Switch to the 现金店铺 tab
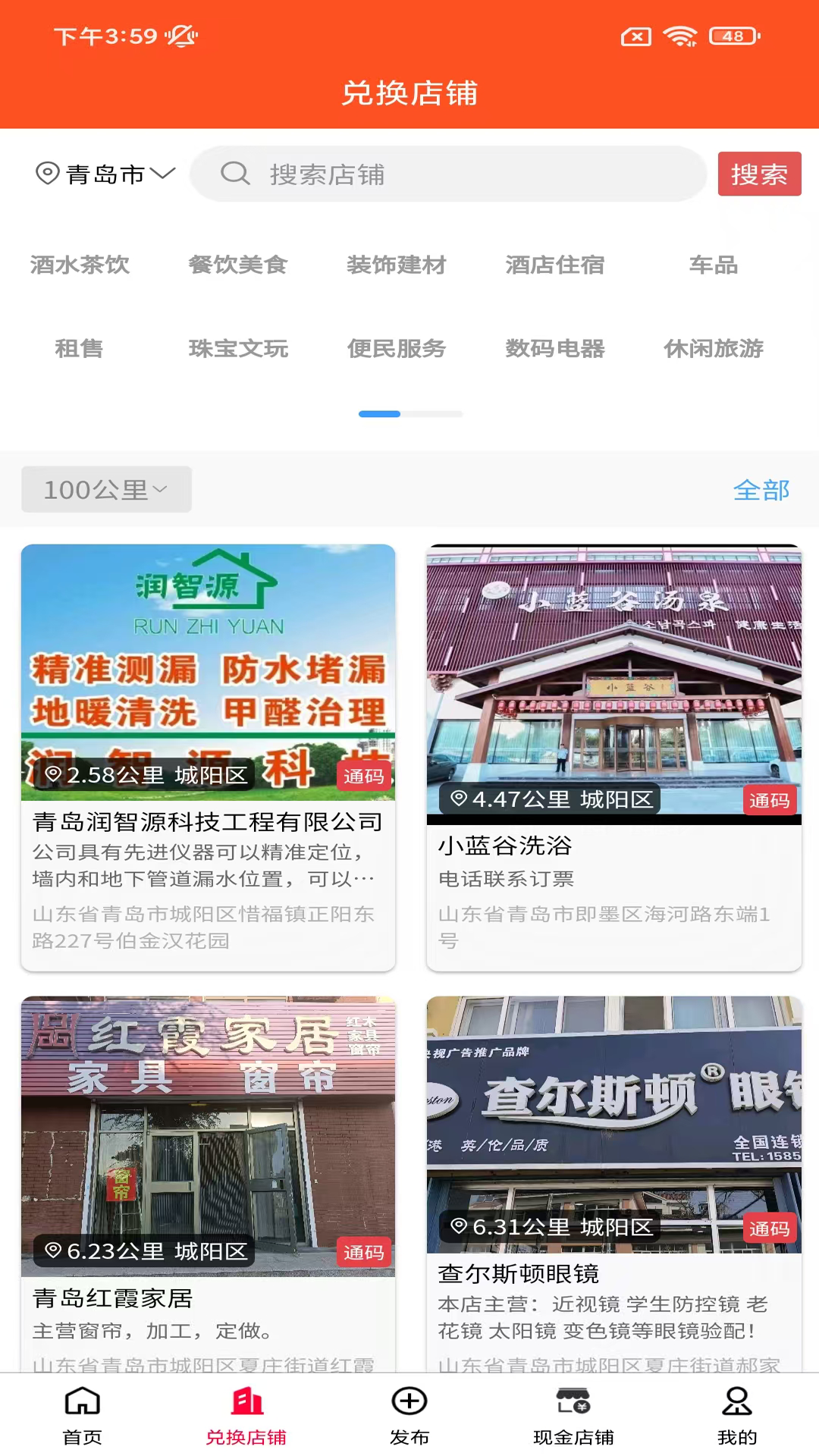The image size is (819, 1456). point(573,1415)
